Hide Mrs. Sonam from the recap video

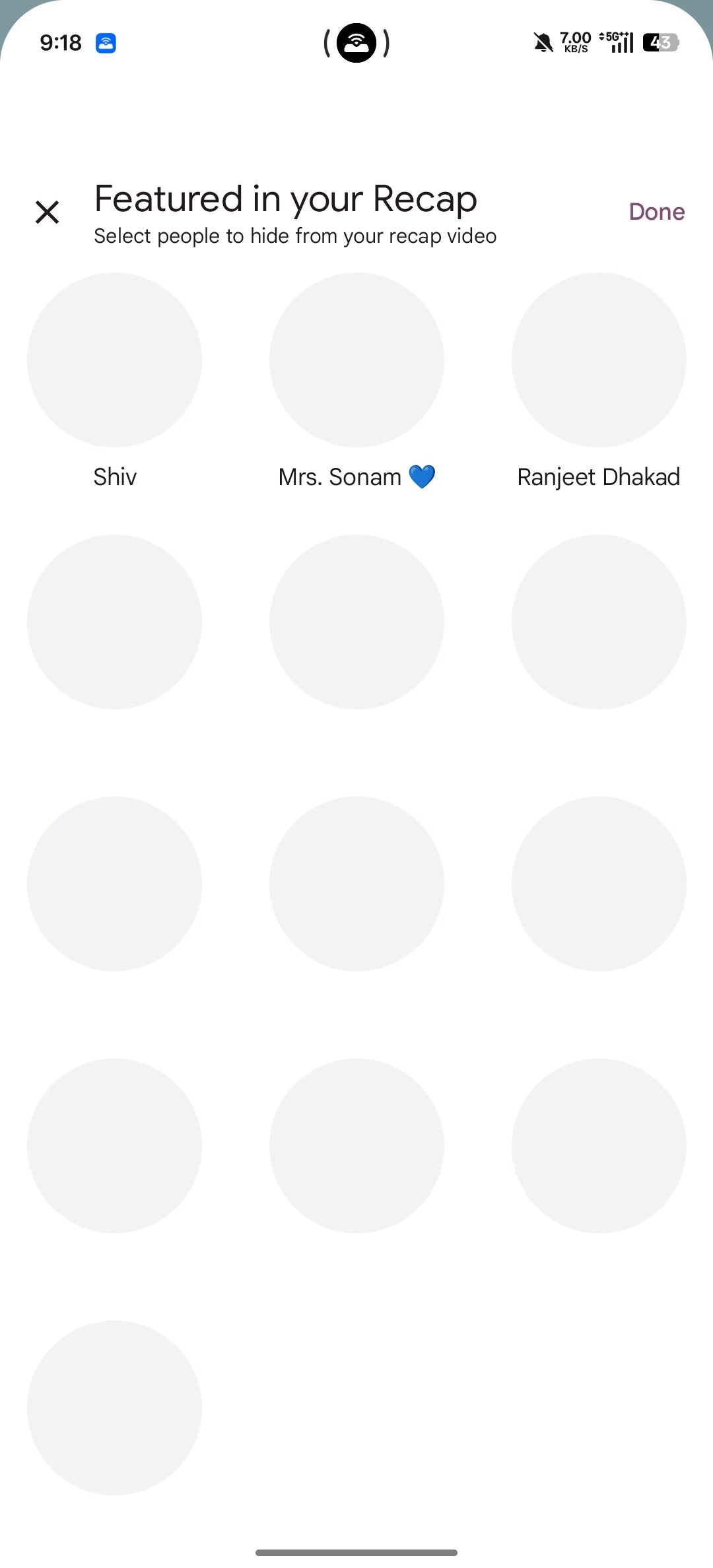click(356, 360)
